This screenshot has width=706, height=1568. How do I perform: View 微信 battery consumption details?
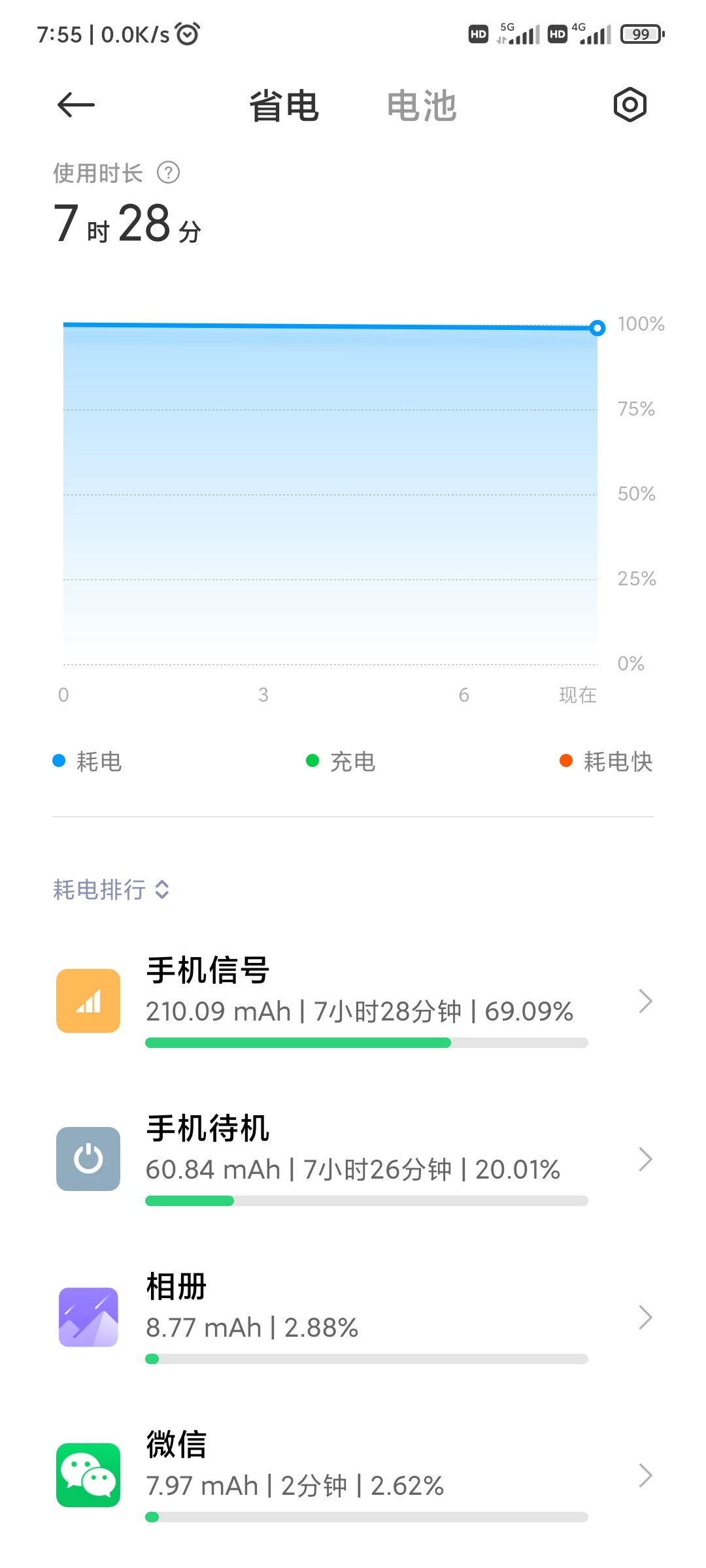tap(353, 1475)
